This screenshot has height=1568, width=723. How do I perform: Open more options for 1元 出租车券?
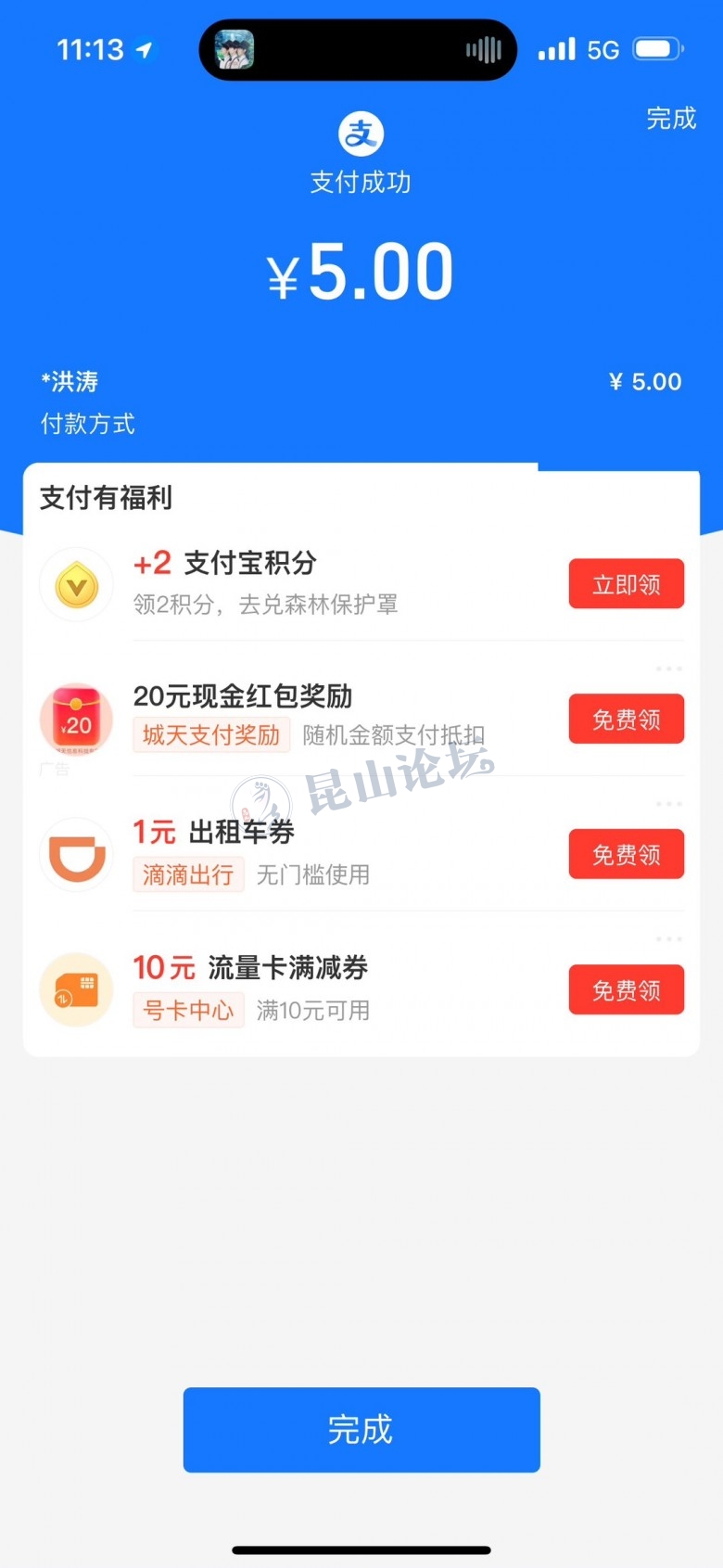pos(668,804)
